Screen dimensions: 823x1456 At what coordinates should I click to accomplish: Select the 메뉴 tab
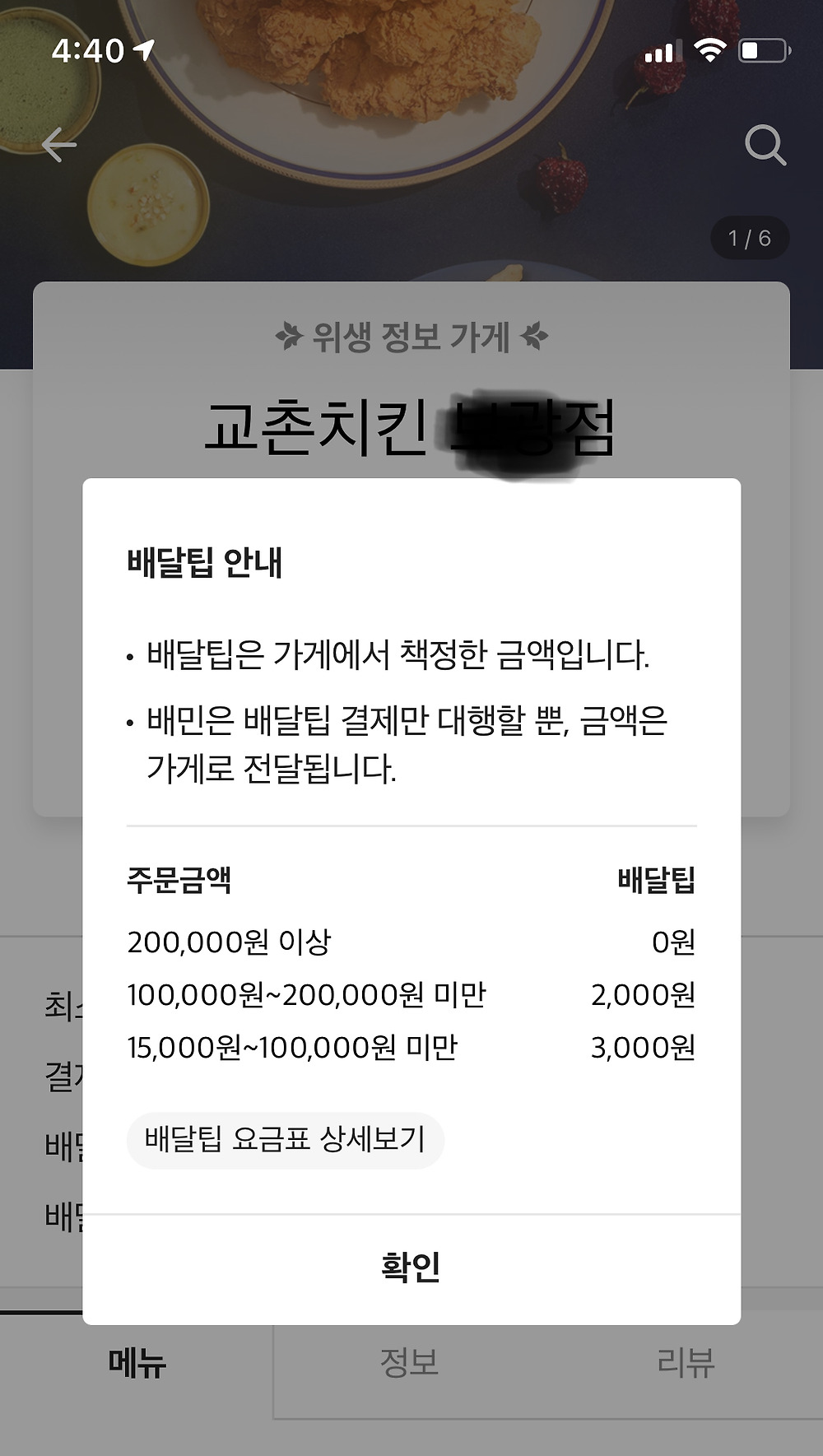click(137, 1363)
